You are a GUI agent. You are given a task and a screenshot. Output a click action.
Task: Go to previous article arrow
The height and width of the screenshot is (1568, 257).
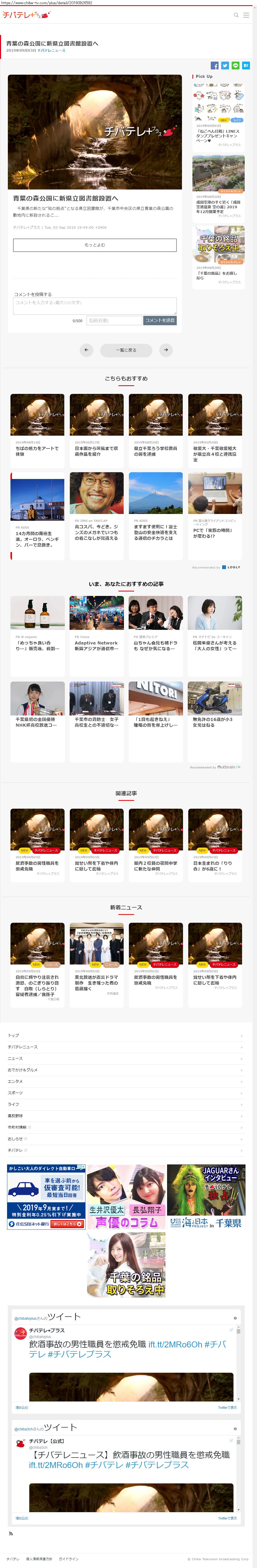click(x=87, y=350)
